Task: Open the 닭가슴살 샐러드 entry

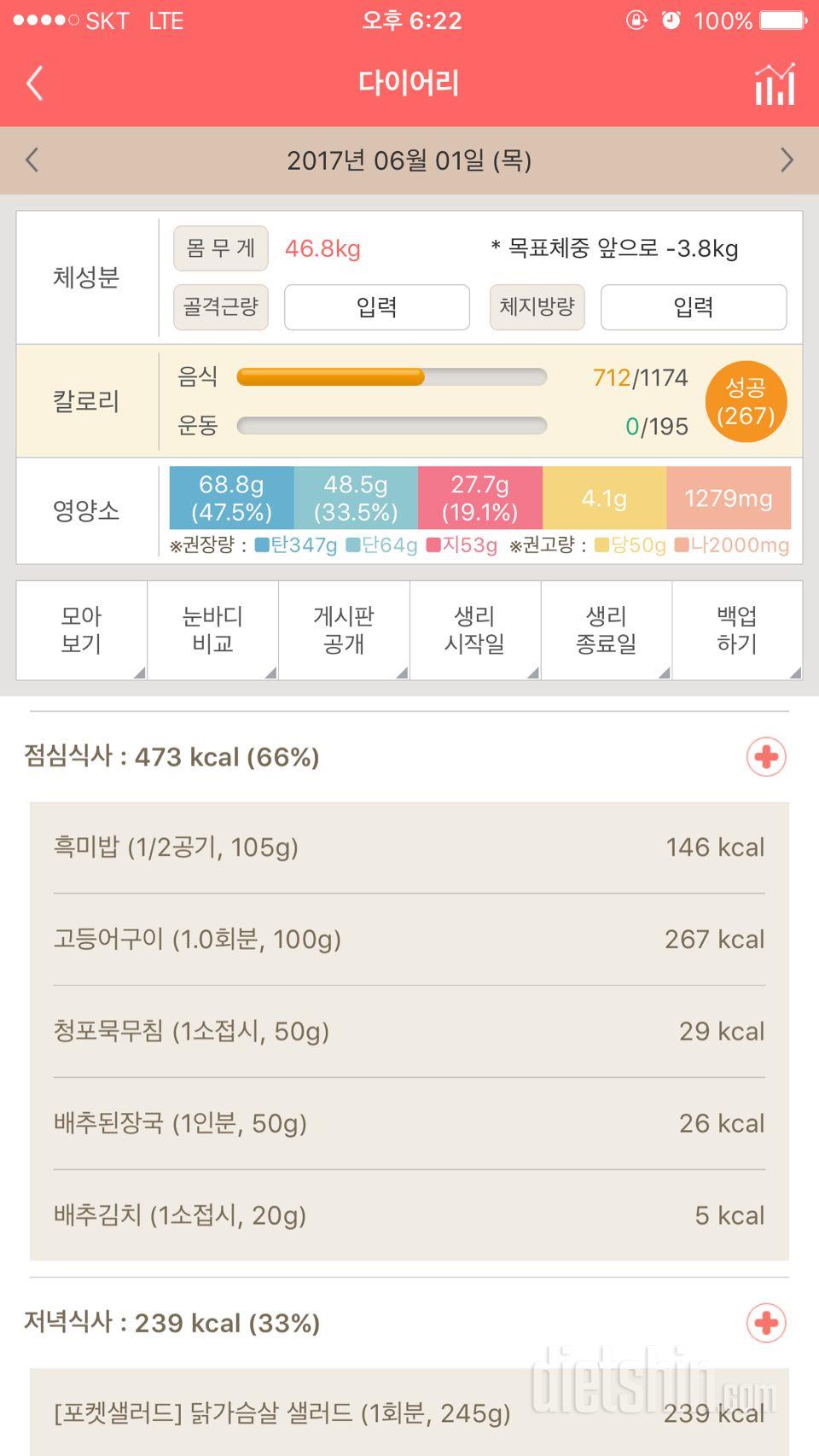Action: (409, 1412)
